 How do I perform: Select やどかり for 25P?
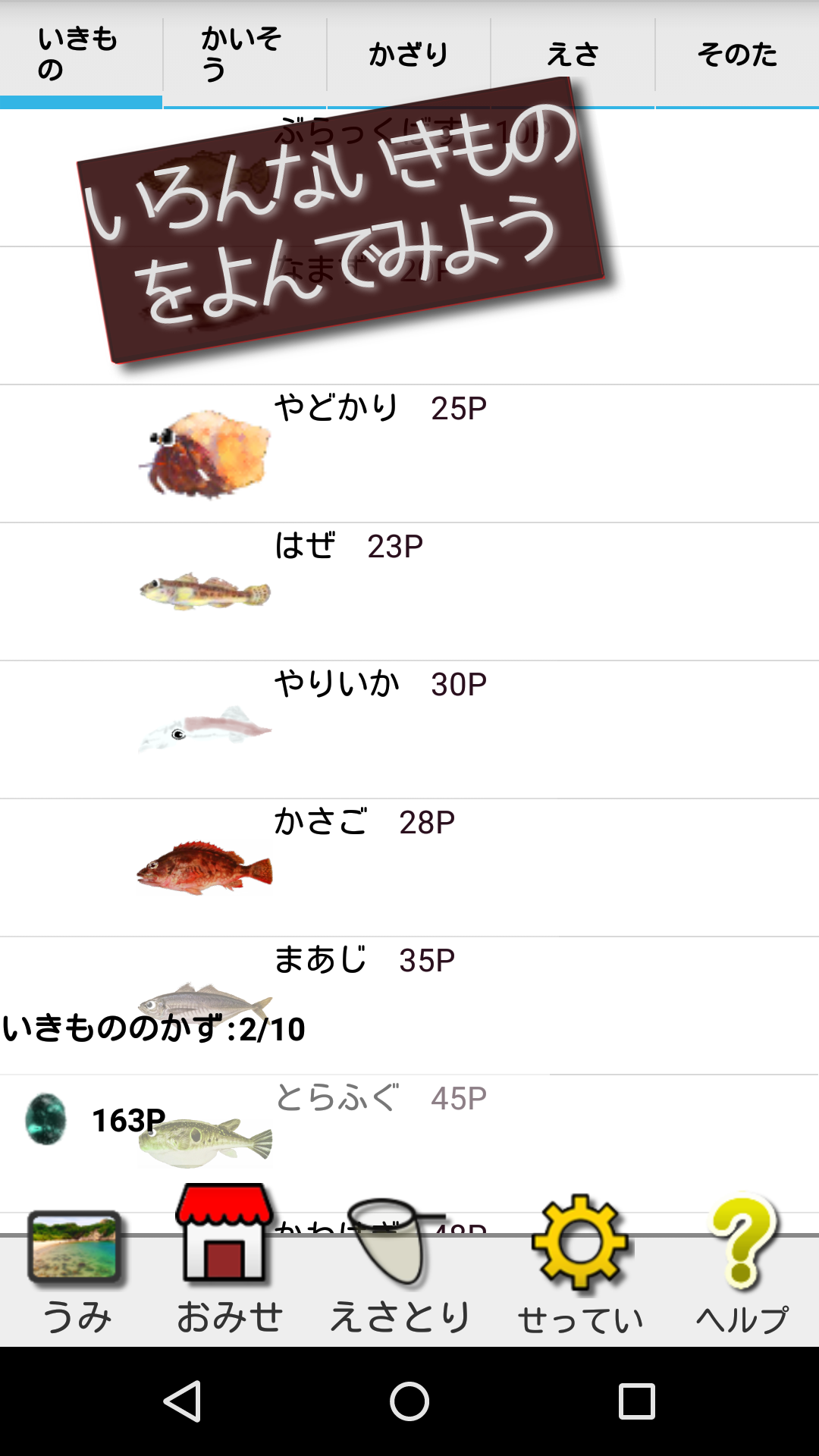click(x=409, y=453)
